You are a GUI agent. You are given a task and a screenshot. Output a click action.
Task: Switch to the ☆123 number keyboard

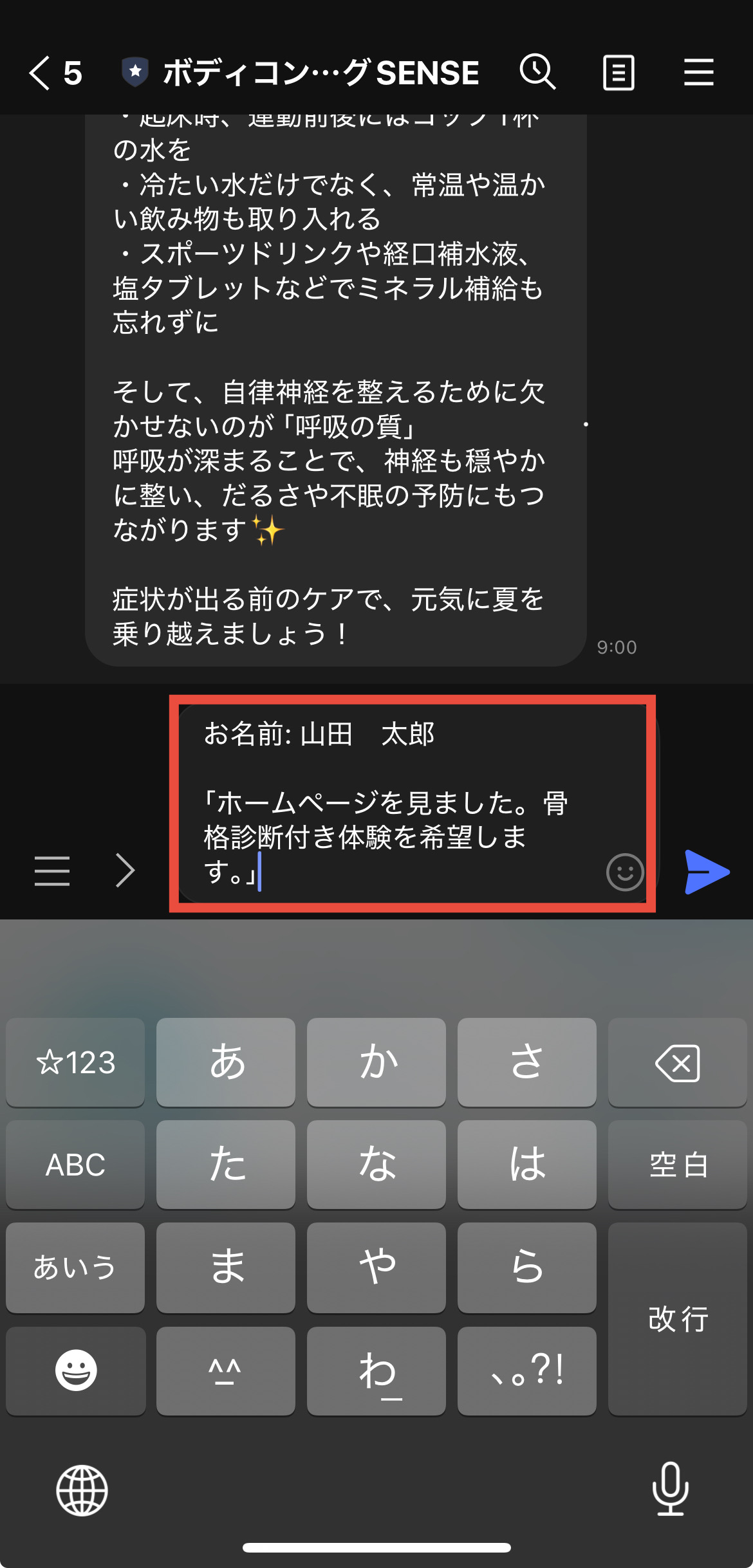(x=75, y=1062)
